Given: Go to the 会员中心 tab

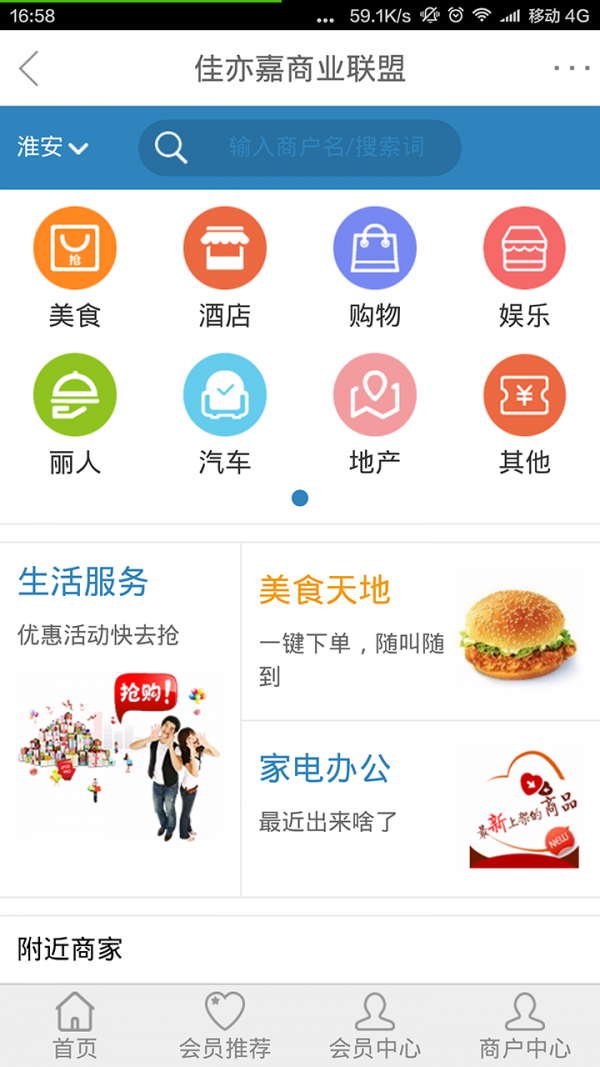Looking at the screenshot, I should pos(375,1026).
